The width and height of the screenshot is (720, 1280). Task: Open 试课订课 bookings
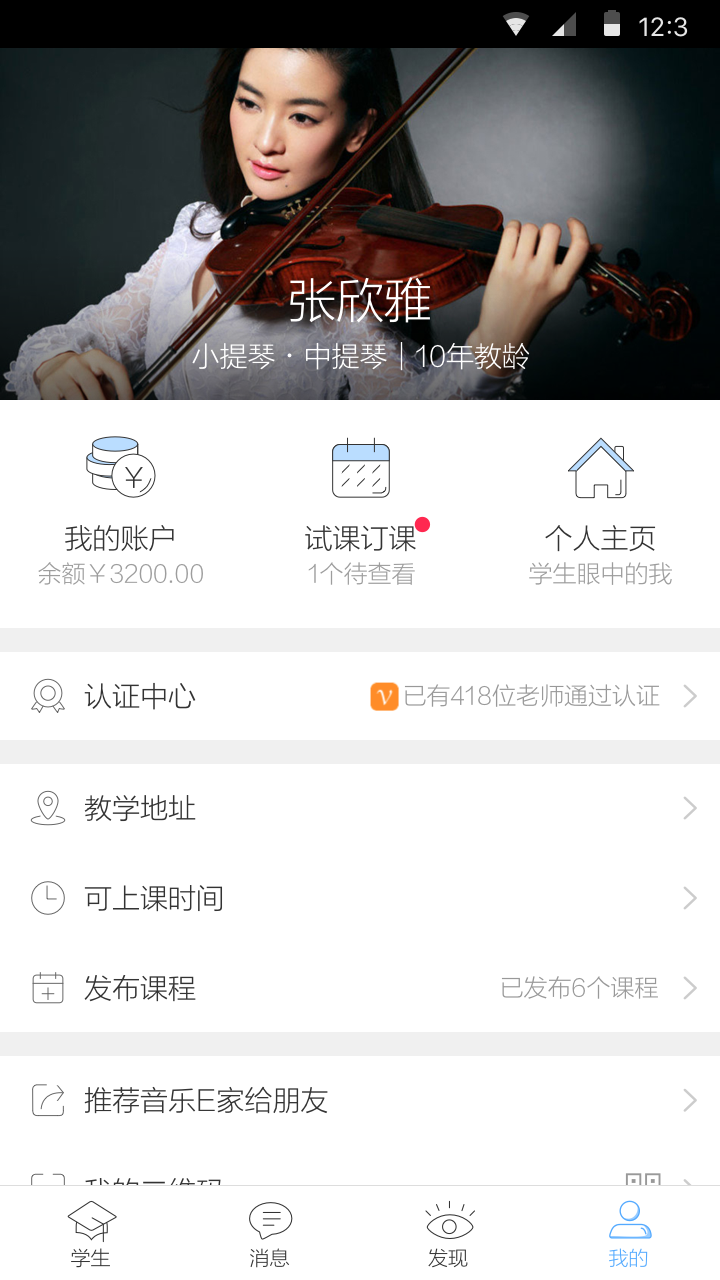[360, 512]
